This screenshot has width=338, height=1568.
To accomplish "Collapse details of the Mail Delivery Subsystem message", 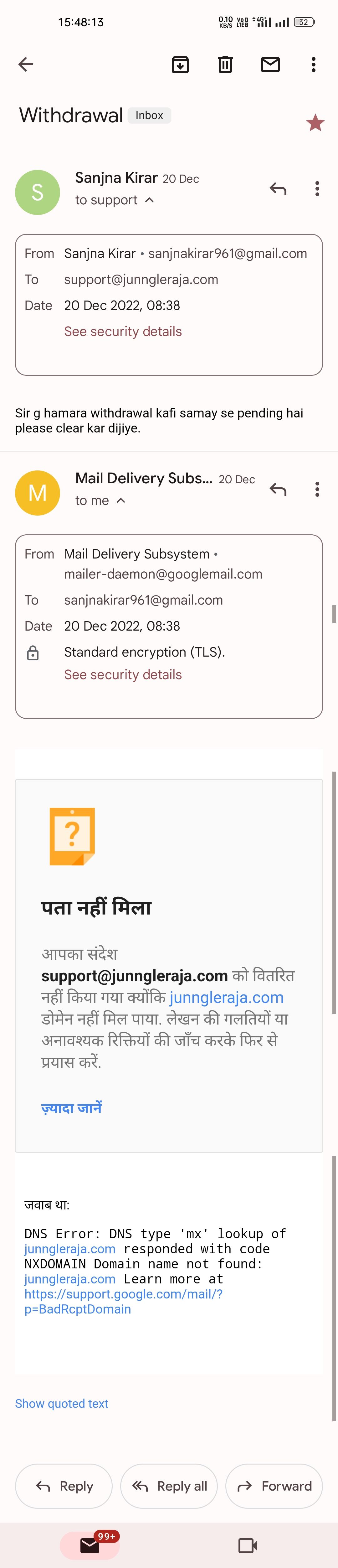I will coord(121,500).
